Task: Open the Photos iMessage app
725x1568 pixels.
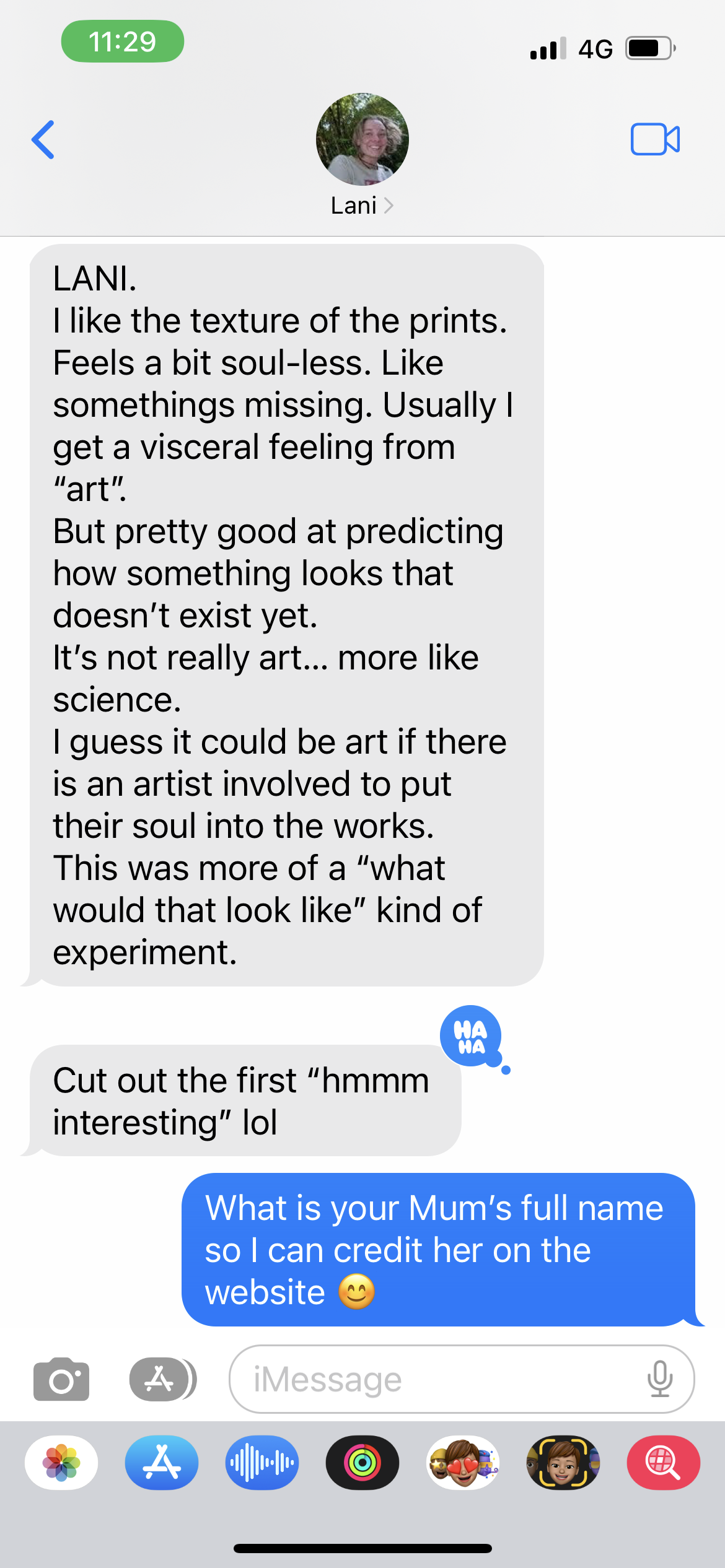Action: 61,1462
